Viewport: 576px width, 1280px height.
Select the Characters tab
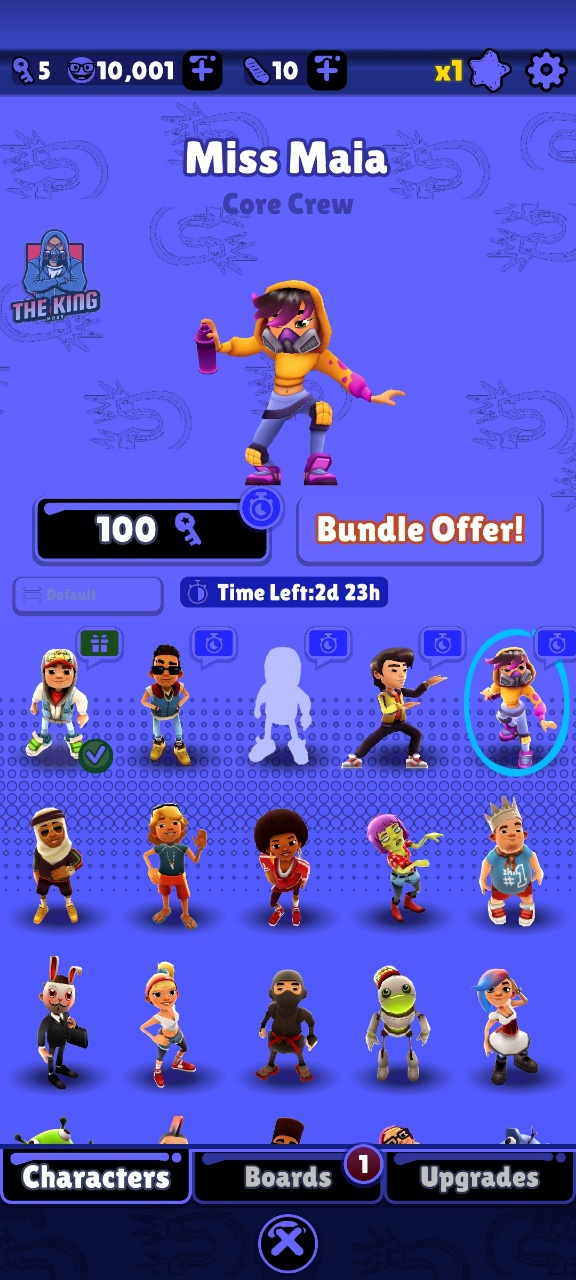(x=96, y=1177)
